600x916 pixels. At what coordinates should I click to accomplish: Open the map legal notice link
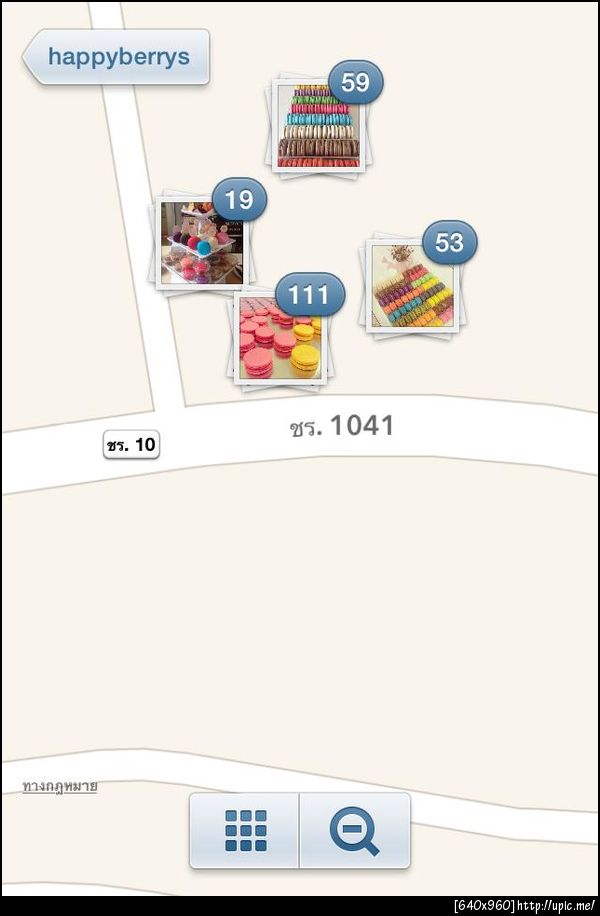point(60,787)
